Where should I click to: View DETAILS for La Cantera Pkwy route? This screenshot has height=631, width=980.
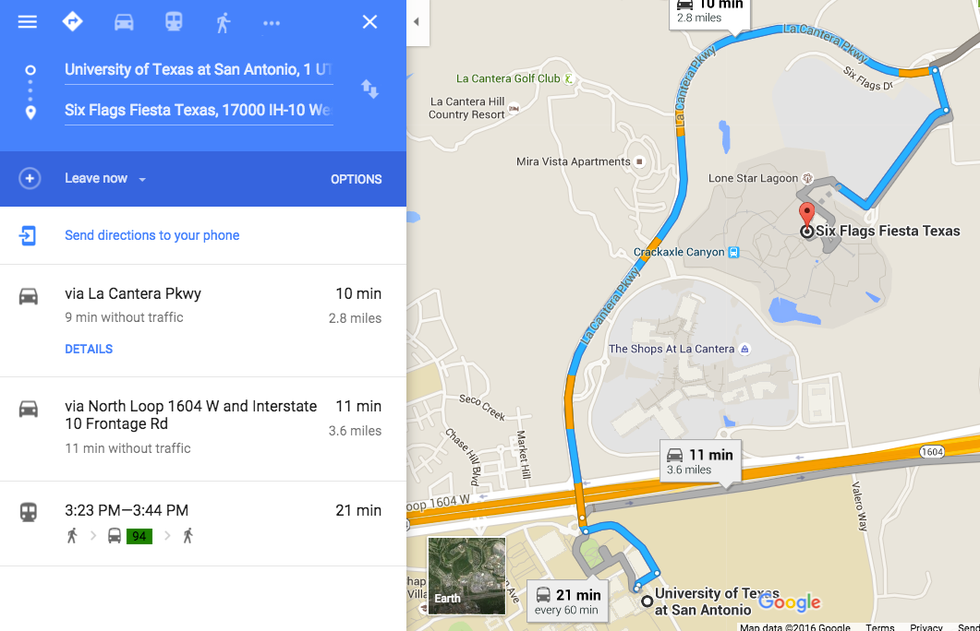(x=89, y=349)
